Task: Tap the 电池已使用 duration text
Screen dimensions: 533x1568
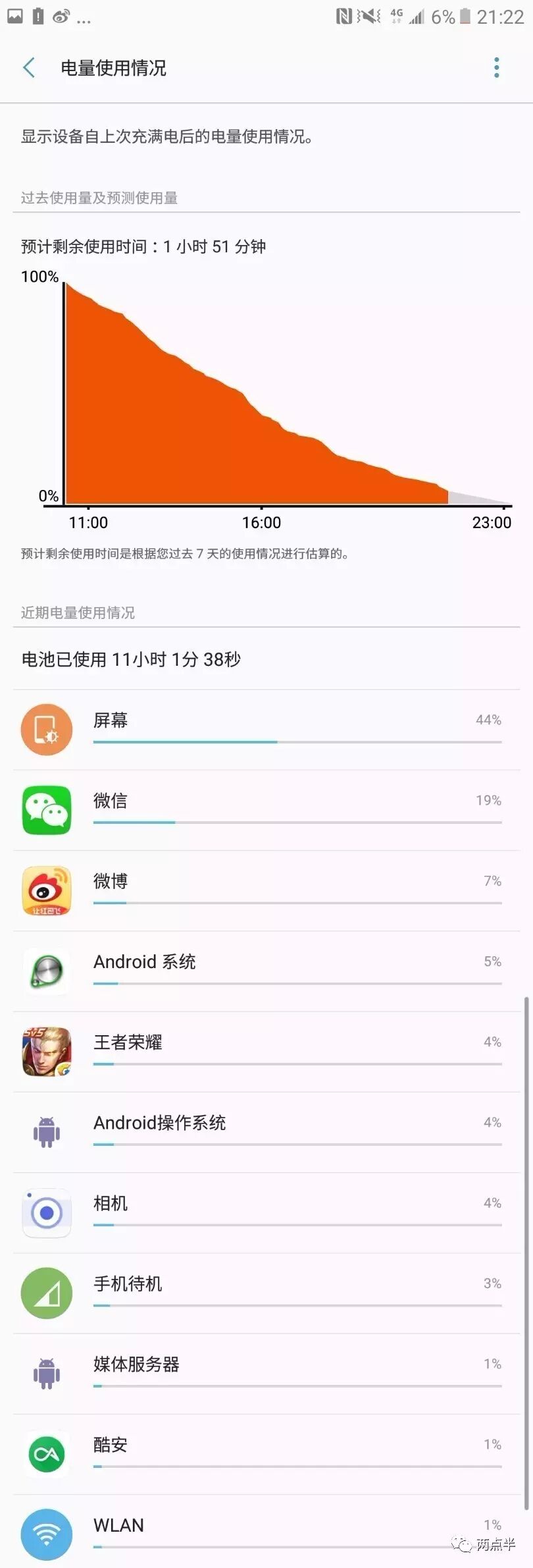Action: tap(130, 659)
